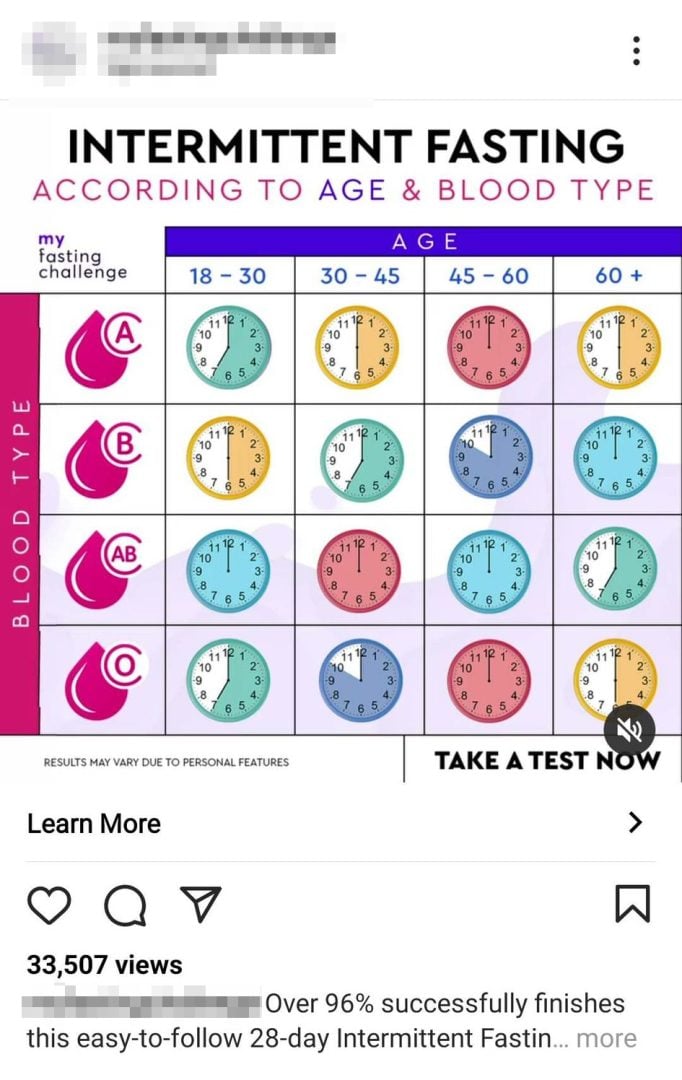
Task: Open the comments on this post
Action: coord(126,905)
